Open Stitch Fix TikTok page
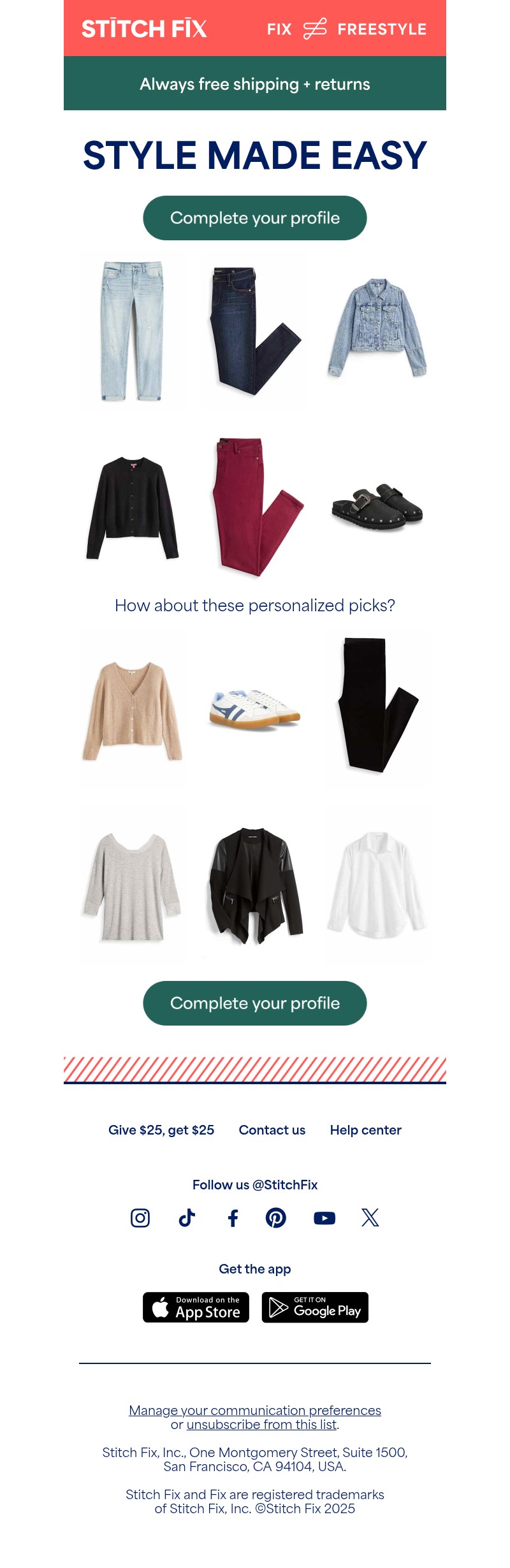 187,1218
